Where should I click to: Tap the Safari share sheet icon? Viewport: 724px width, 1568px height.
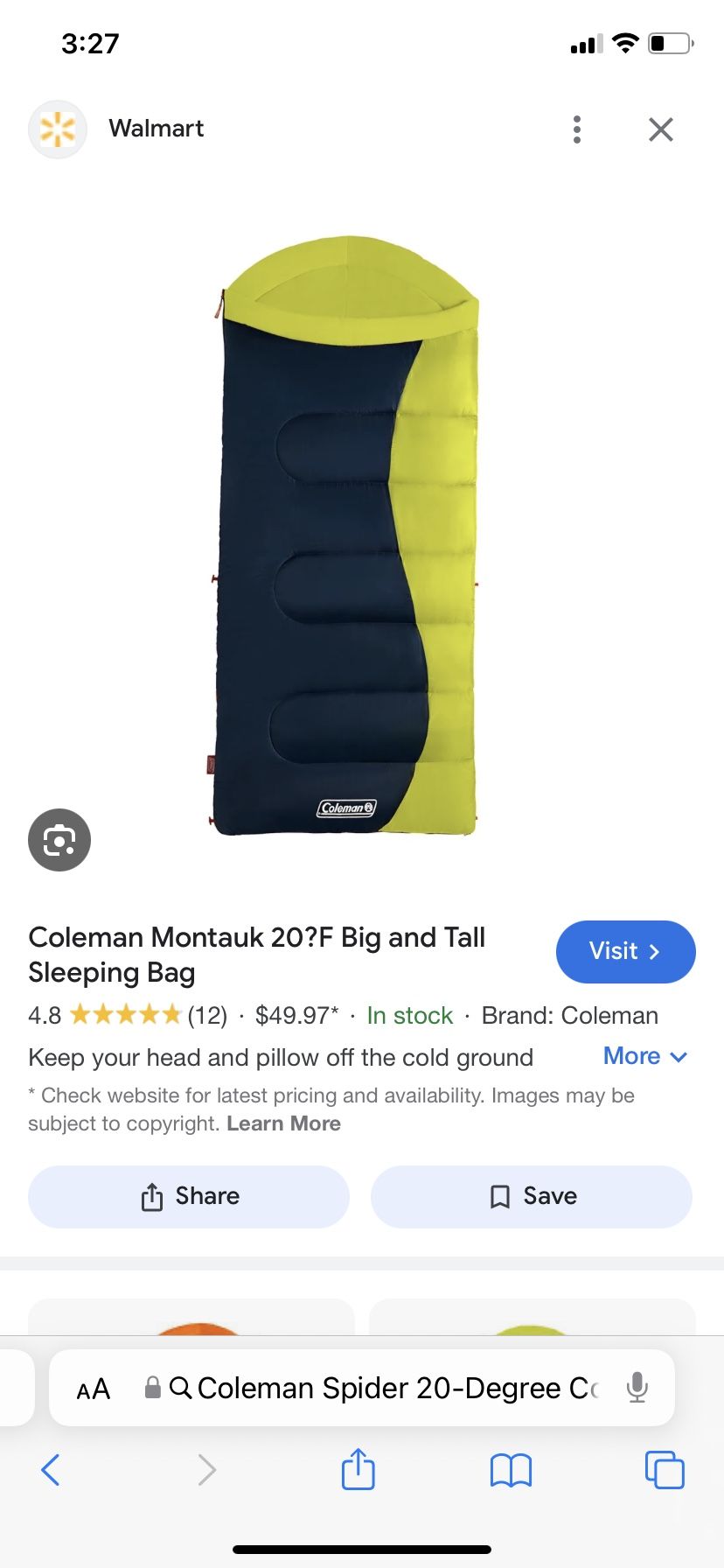[x=357, y=1470]
